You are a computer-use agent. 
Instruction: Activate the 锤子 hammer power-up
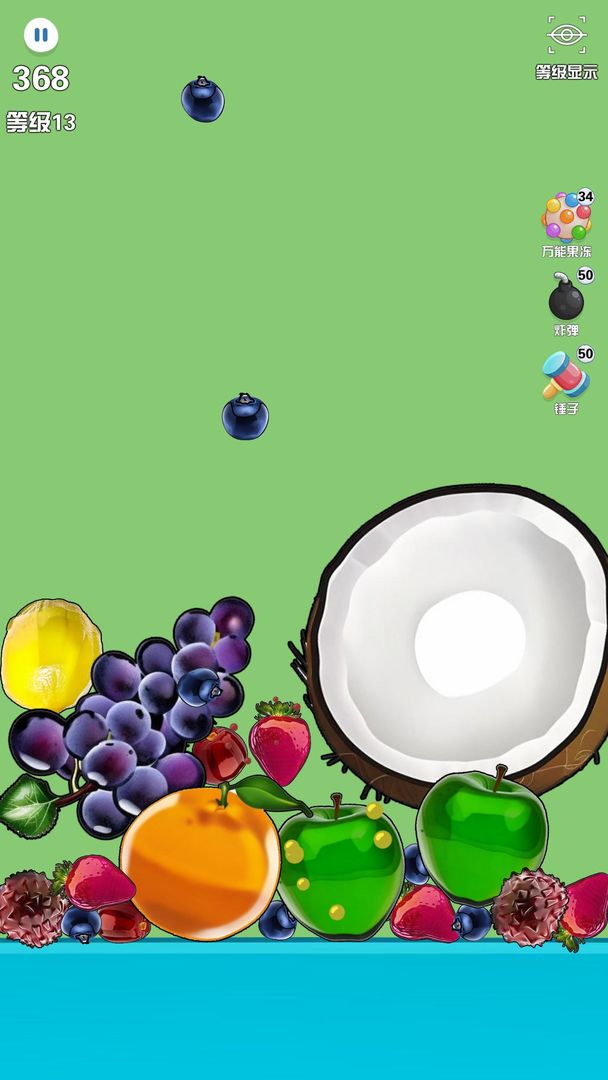coord(565,376)
